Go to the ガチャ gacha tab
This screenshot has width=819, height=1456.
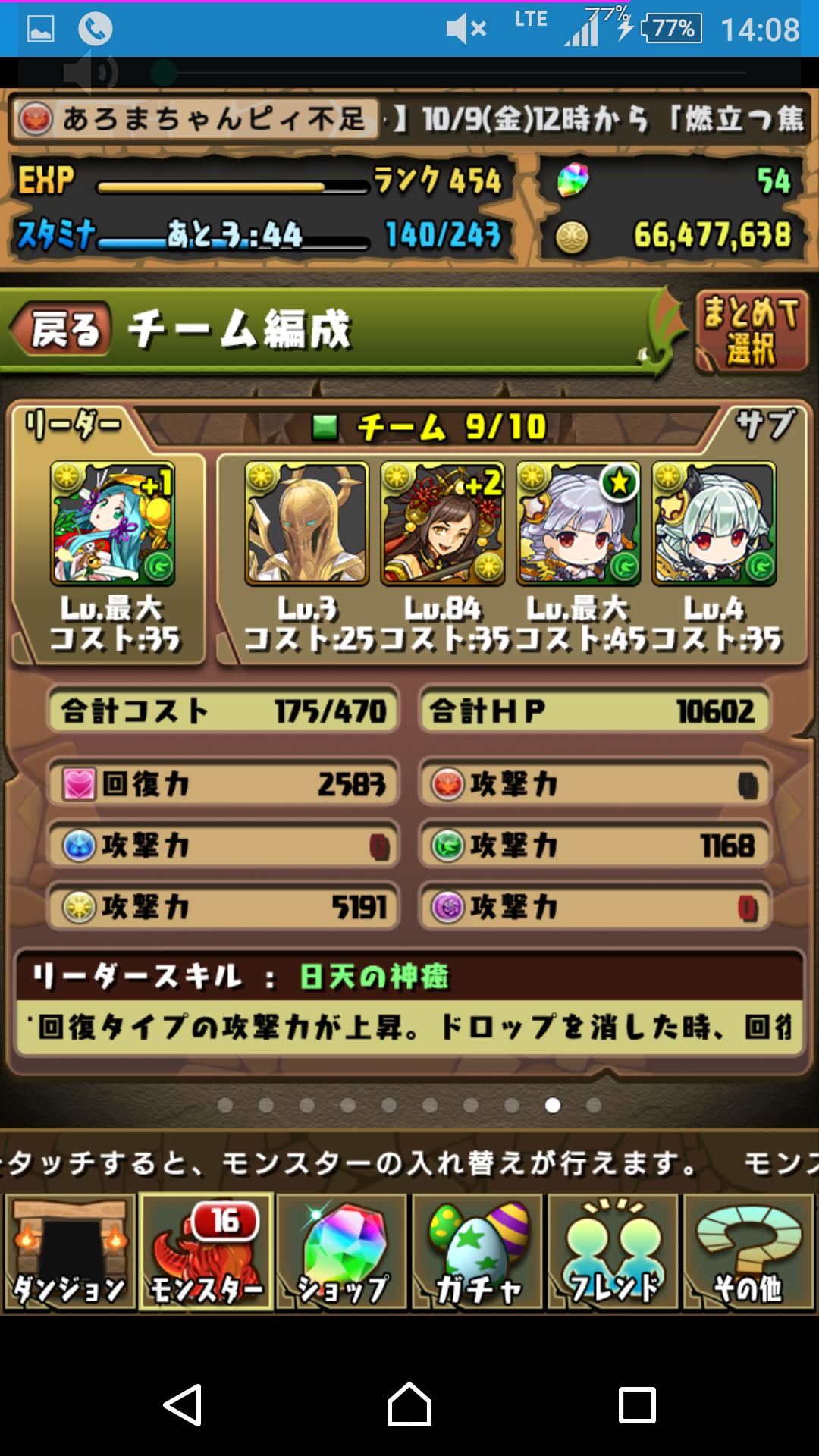(477, 1252)
